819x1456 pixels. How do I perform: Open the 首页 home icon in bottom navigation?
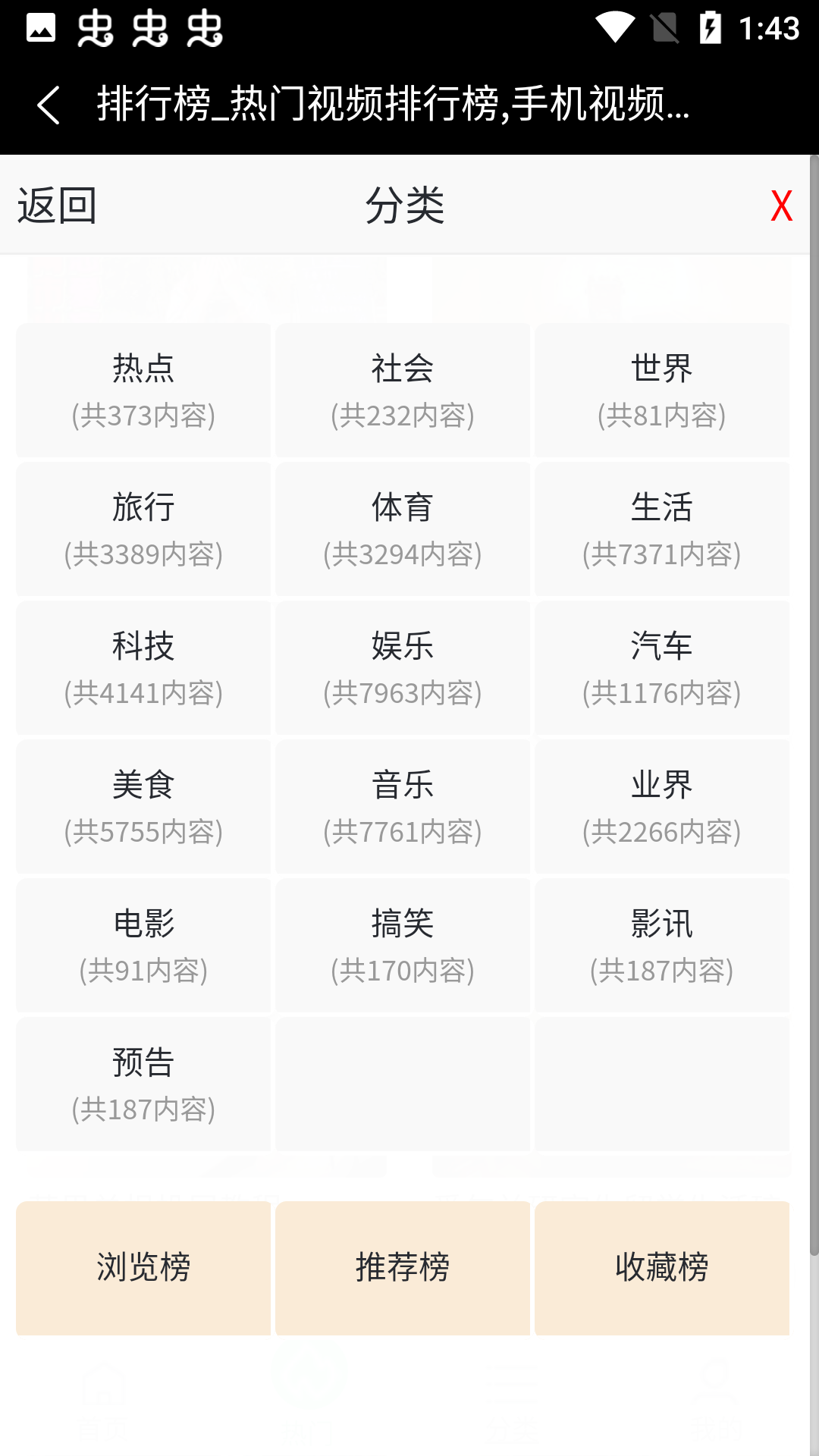(102, 1395)
